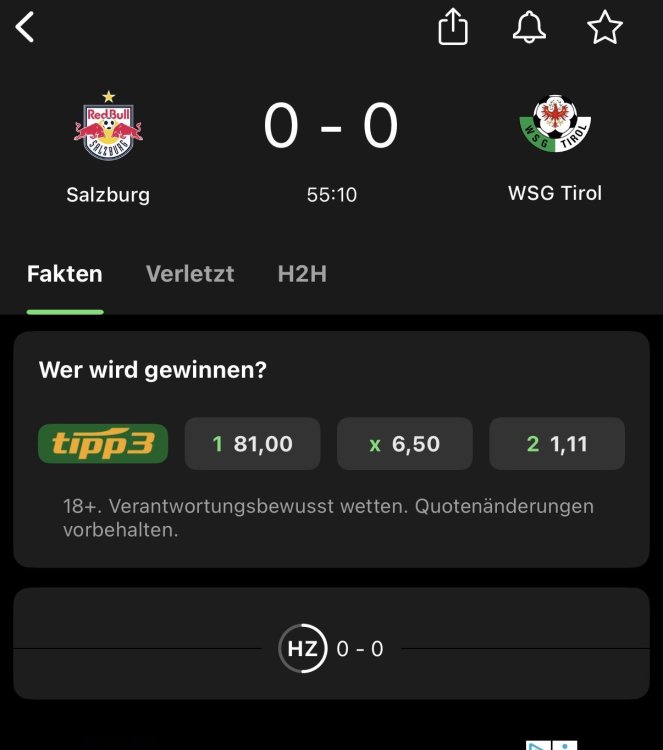Switch to the H2H tab
Image resolution: width=663 pixels, height=750 pixels.
point(302,274)
